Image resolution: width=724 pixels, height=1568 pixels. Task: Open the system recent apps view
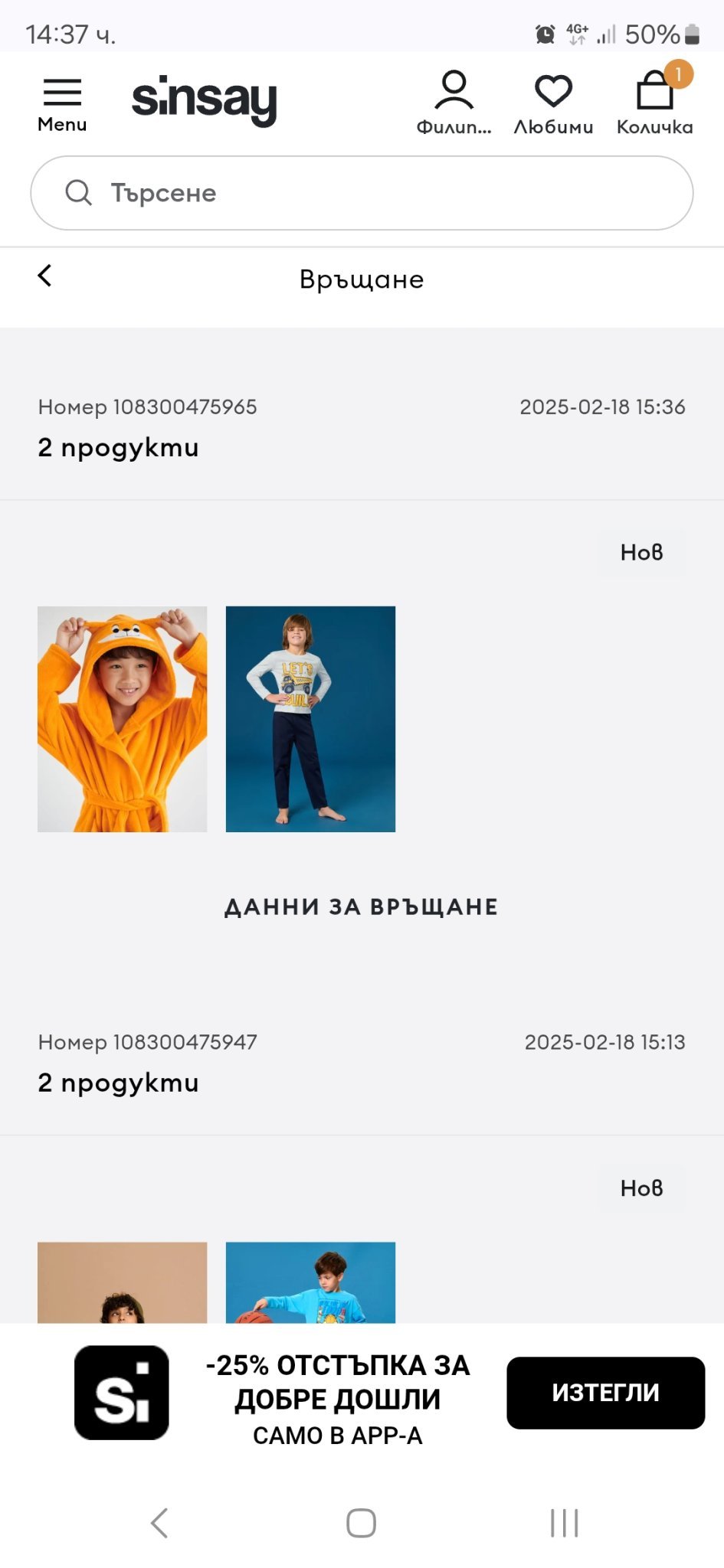[565, 1523]
